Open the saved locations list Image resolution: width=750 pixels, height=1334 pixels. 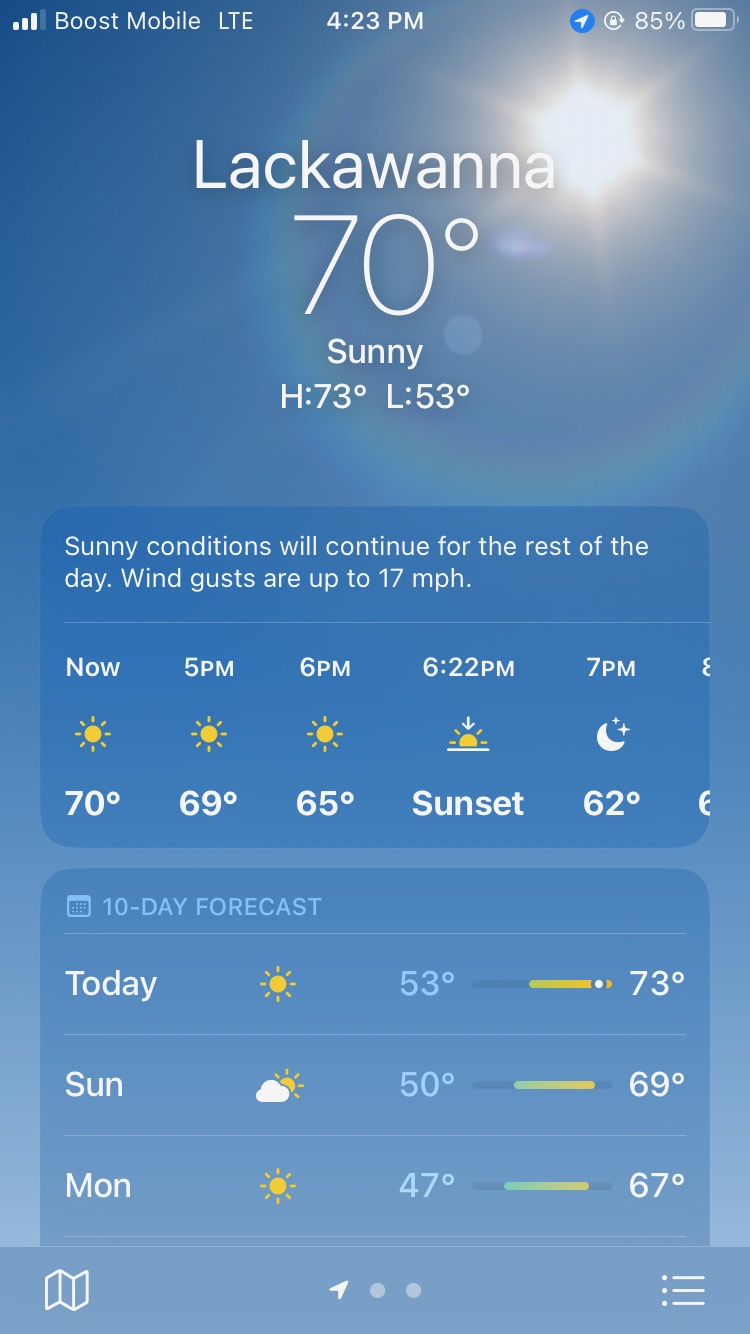[683, 1290]
